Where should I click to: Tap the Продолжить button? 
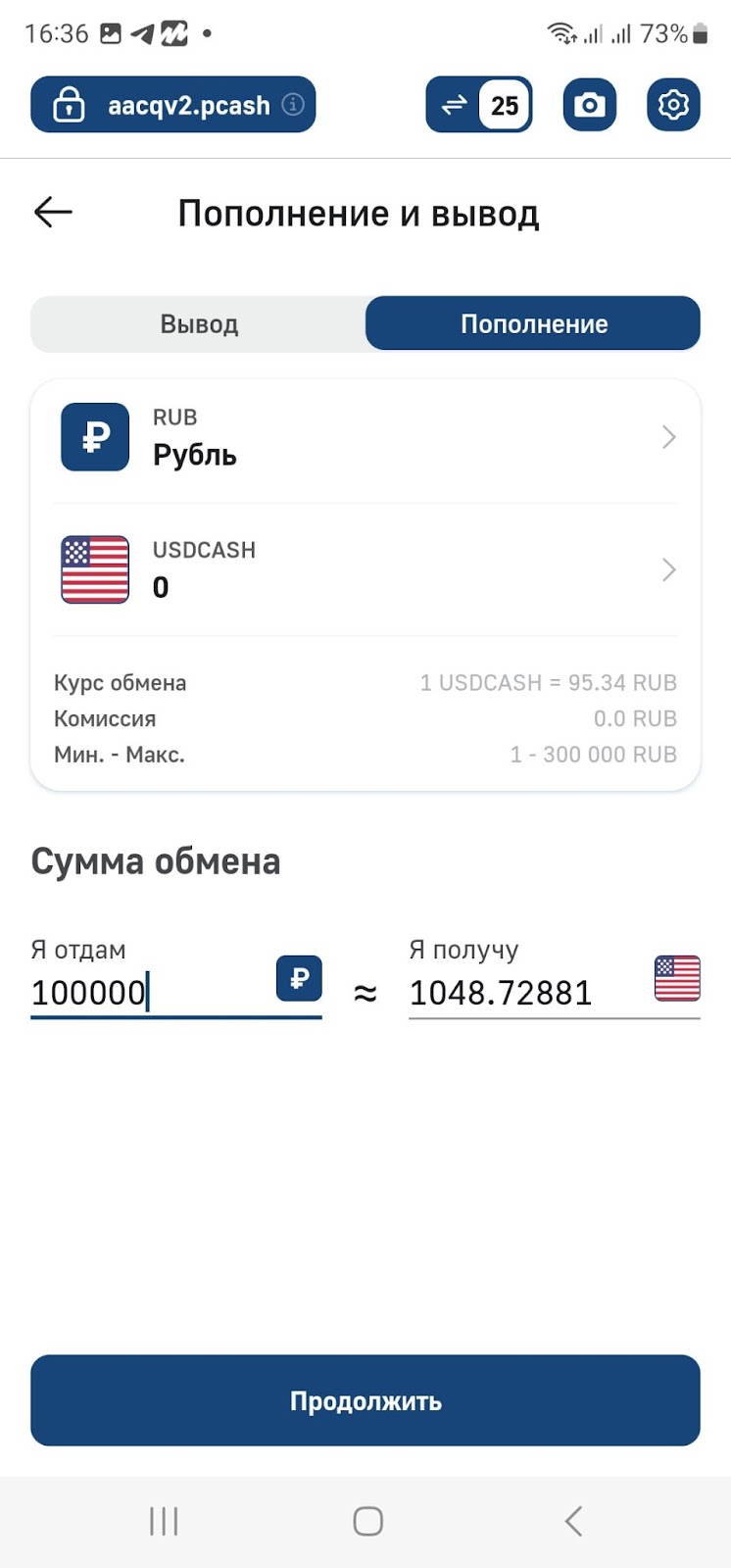365,1400
